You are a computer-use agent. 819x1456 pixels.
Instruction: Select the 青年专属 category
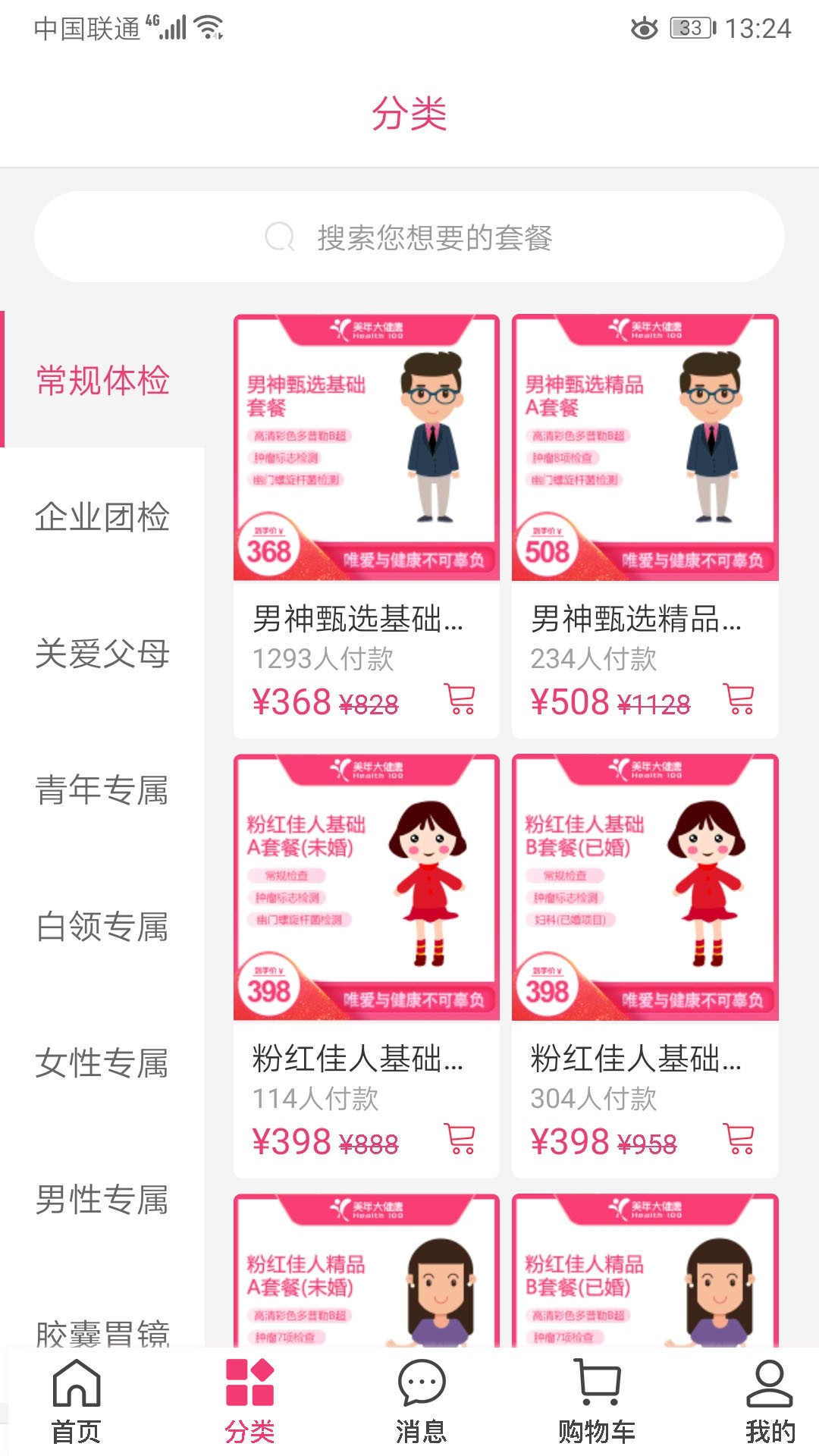tap(102, 789)
